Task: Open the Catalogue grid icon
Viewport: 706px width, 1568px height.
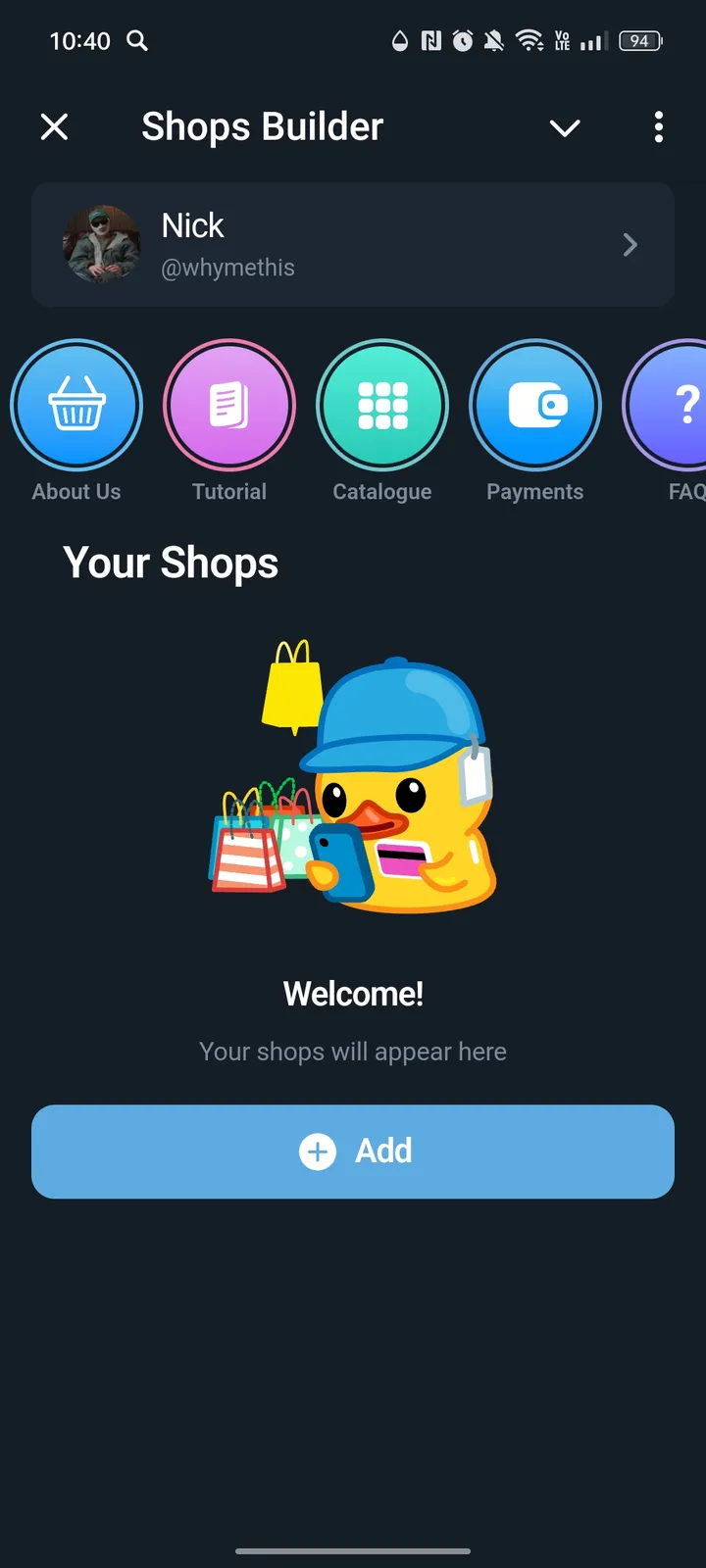Action: click(382, 405)
